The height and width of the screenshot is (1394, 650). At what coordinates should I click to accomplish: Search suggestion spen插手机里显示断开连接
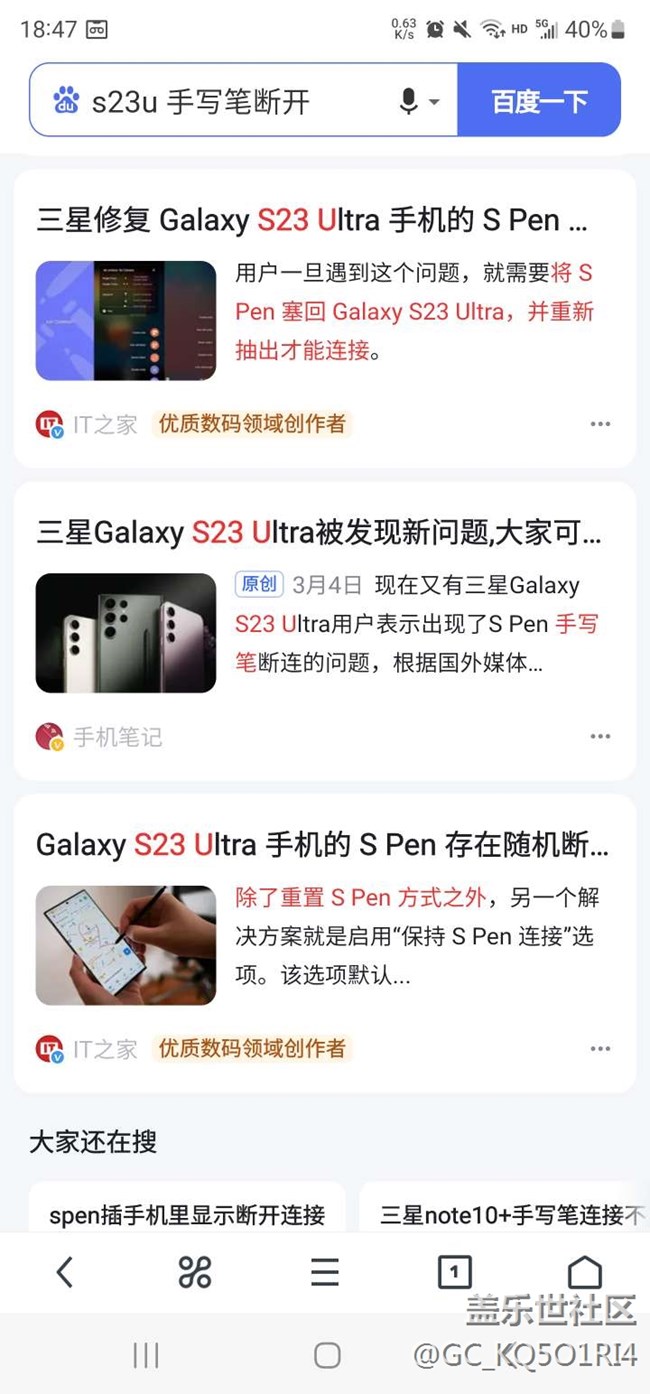(x=187, y=1215)
